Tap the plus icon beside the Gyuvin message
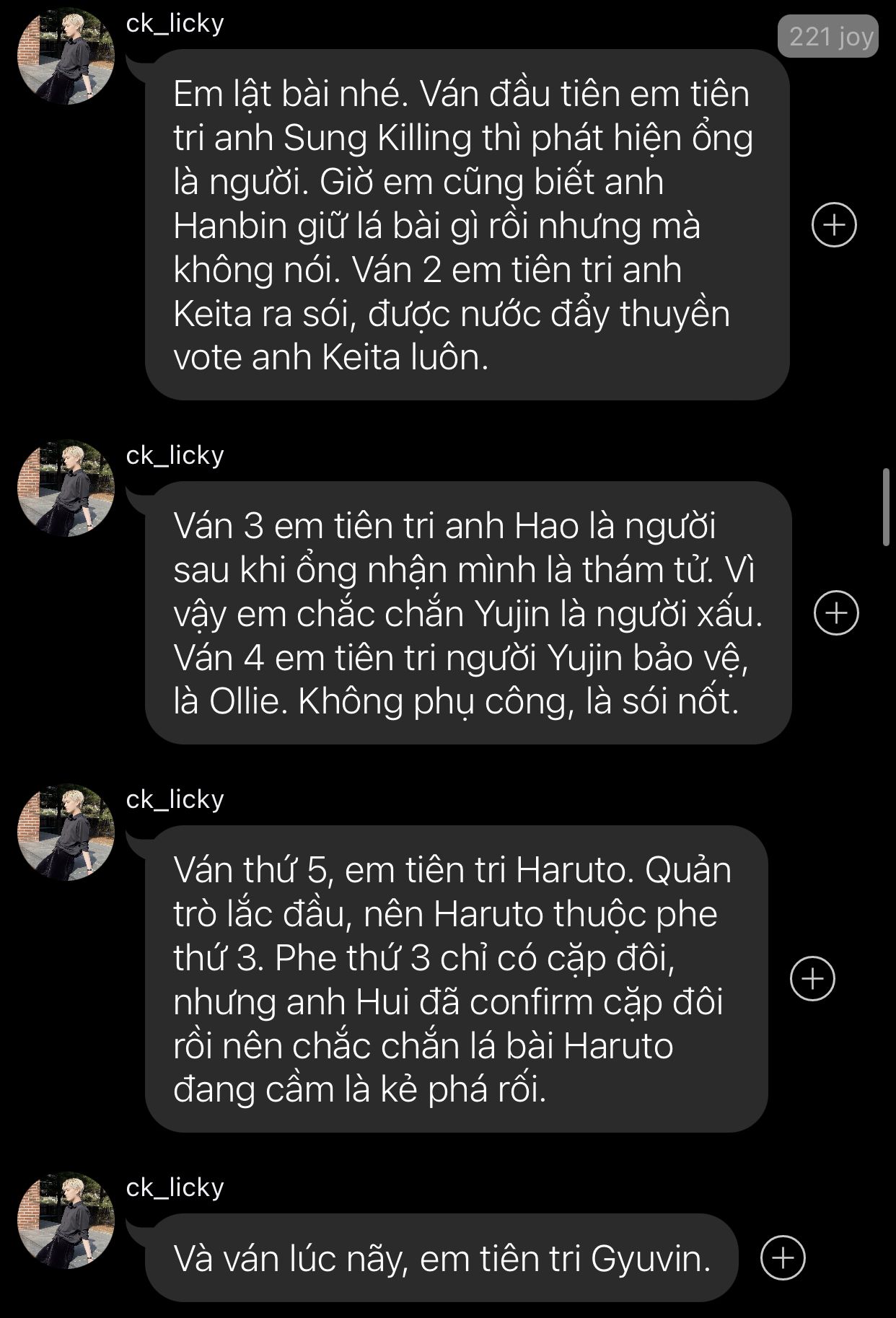The width and height of the screenshot is (896, 1318). coord(783,1257)
